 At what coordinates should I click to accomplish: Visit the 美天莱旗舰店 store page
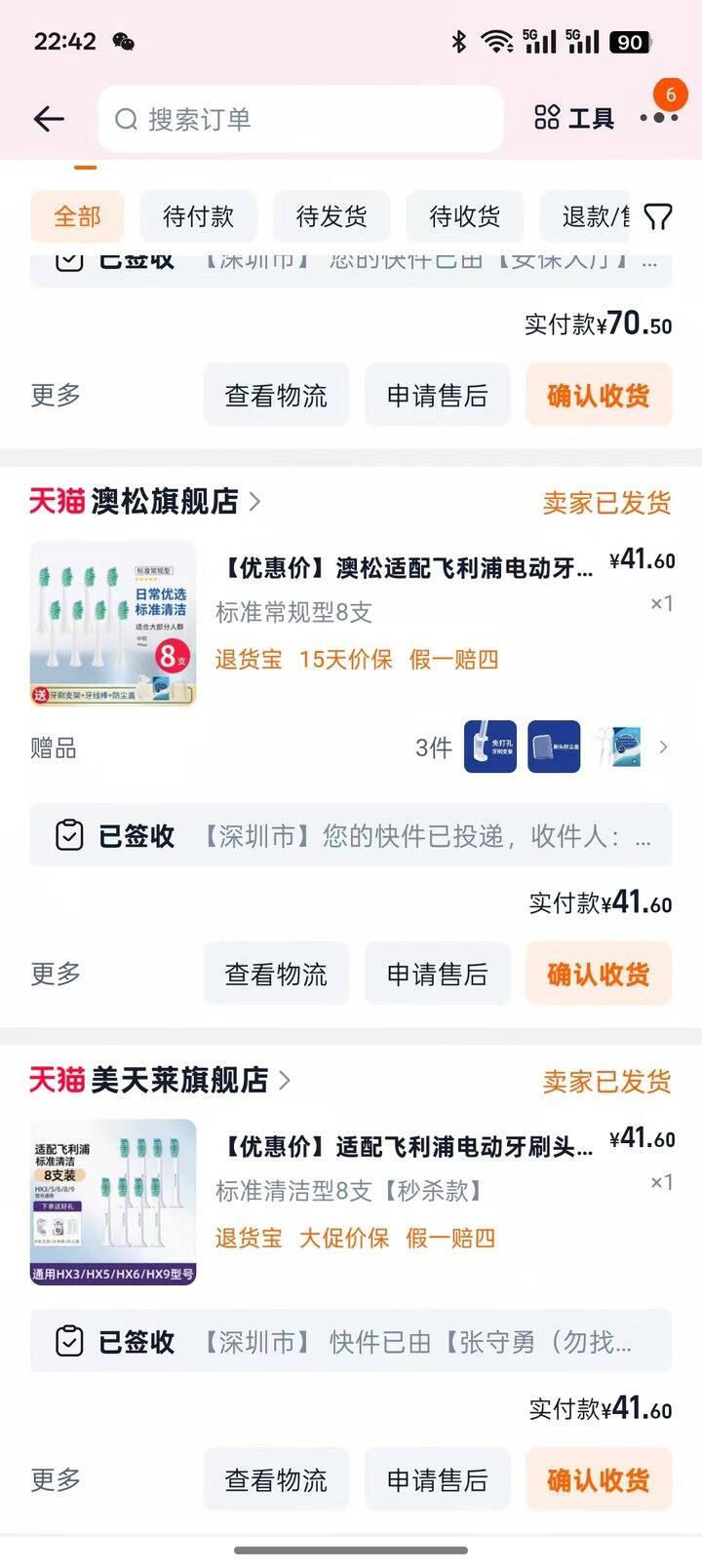click(x=178, y=1080)
